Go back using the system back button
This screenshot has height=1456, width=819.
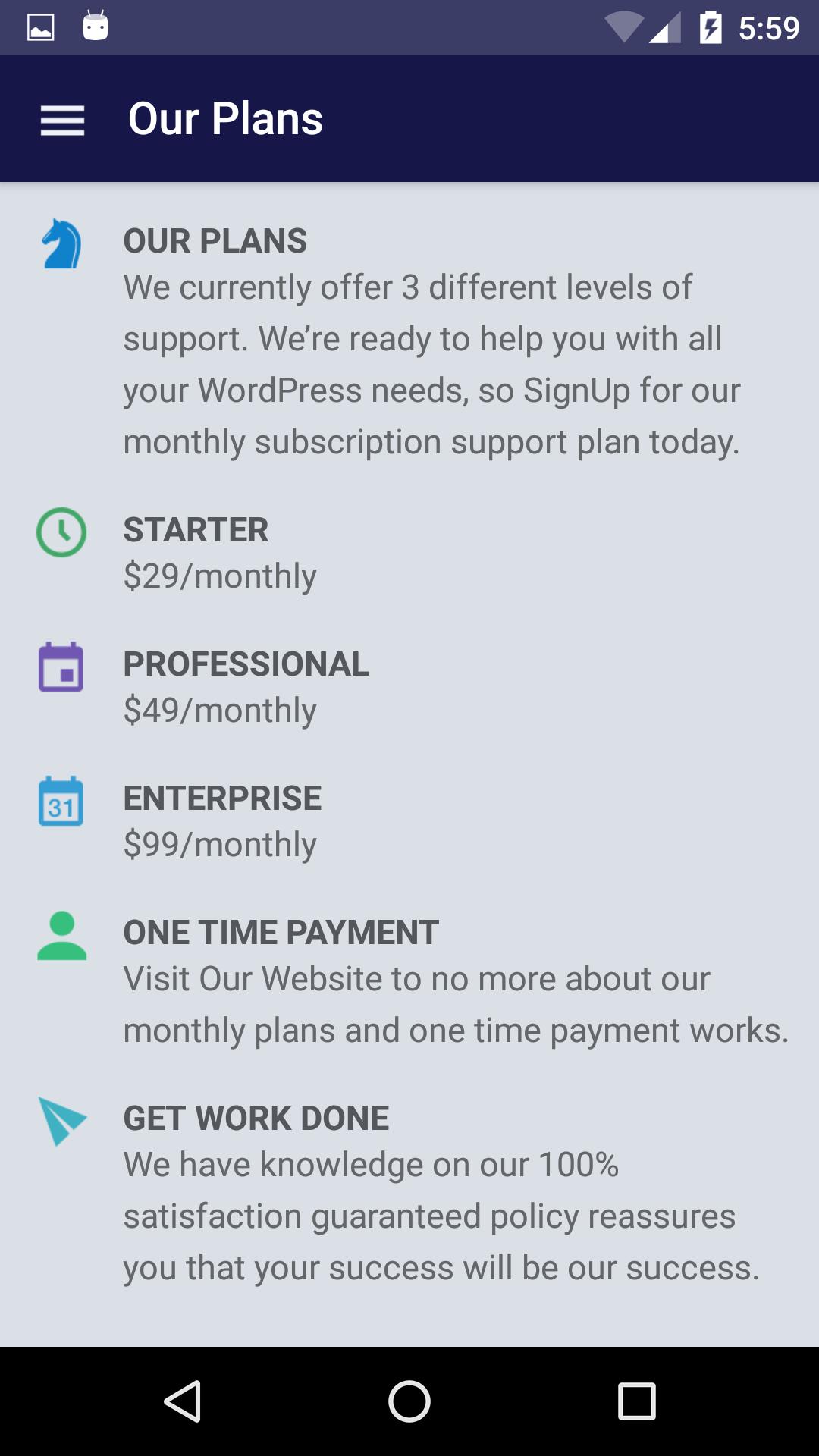point(182,1401)
